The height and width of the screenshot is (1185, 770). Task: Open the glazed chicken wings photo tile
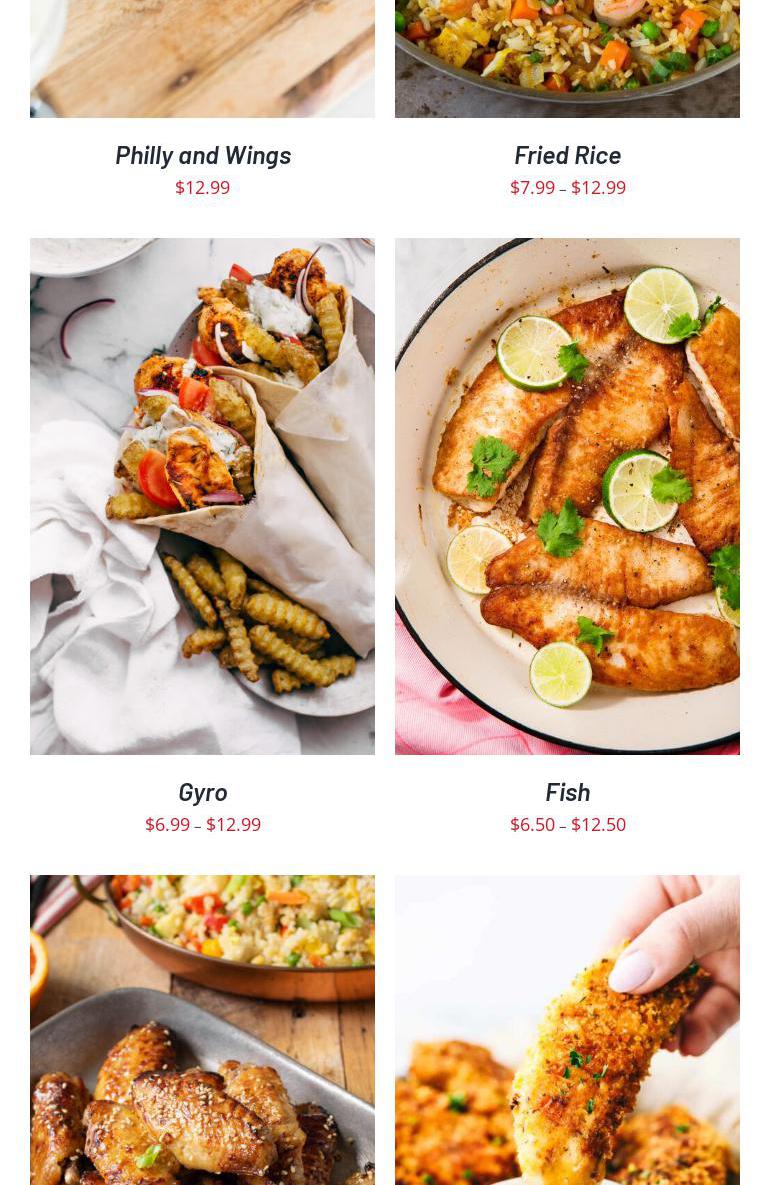tap(202, 1030)
